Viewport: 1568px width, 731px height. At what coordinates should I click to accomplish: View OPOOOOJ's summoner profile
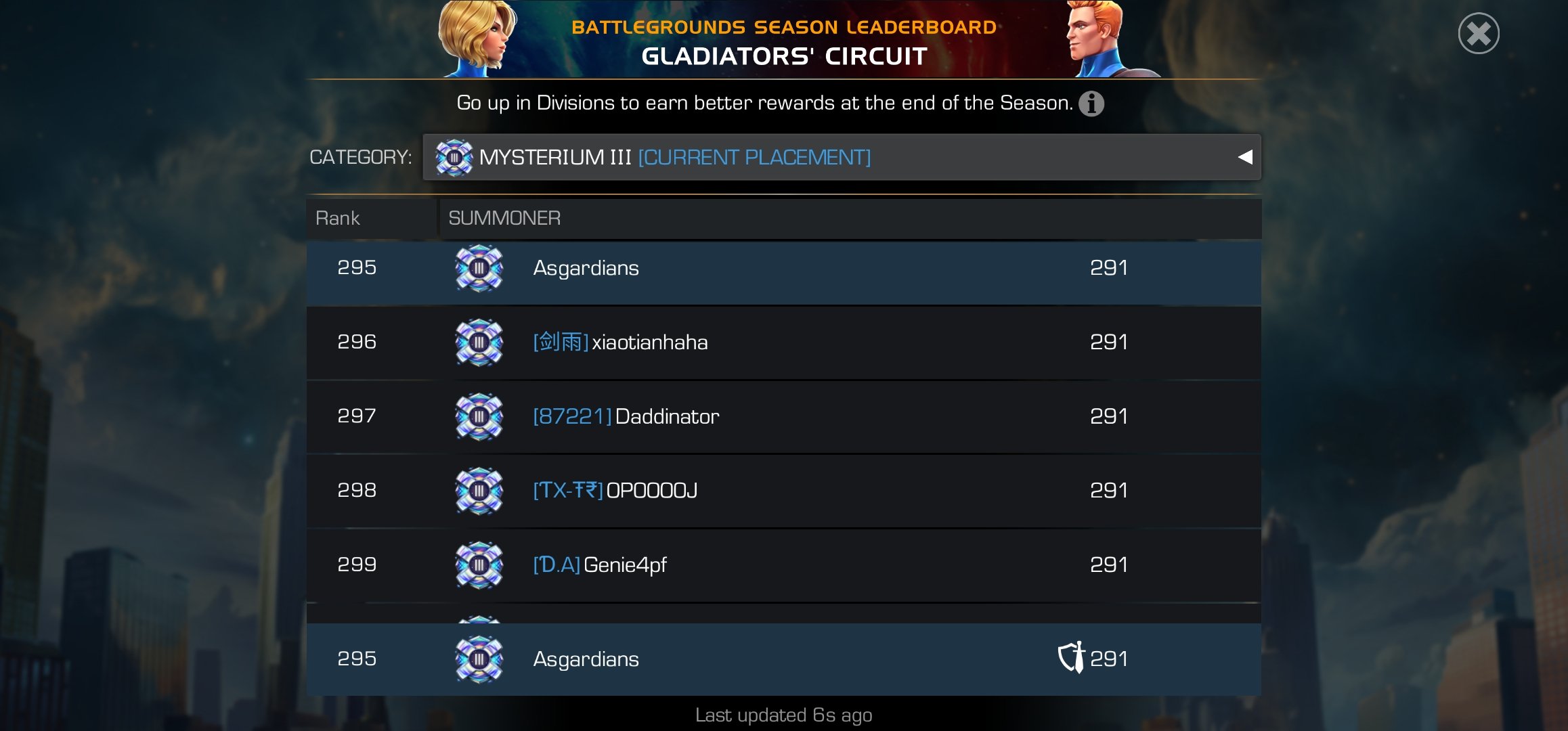(x=651, y=491)
